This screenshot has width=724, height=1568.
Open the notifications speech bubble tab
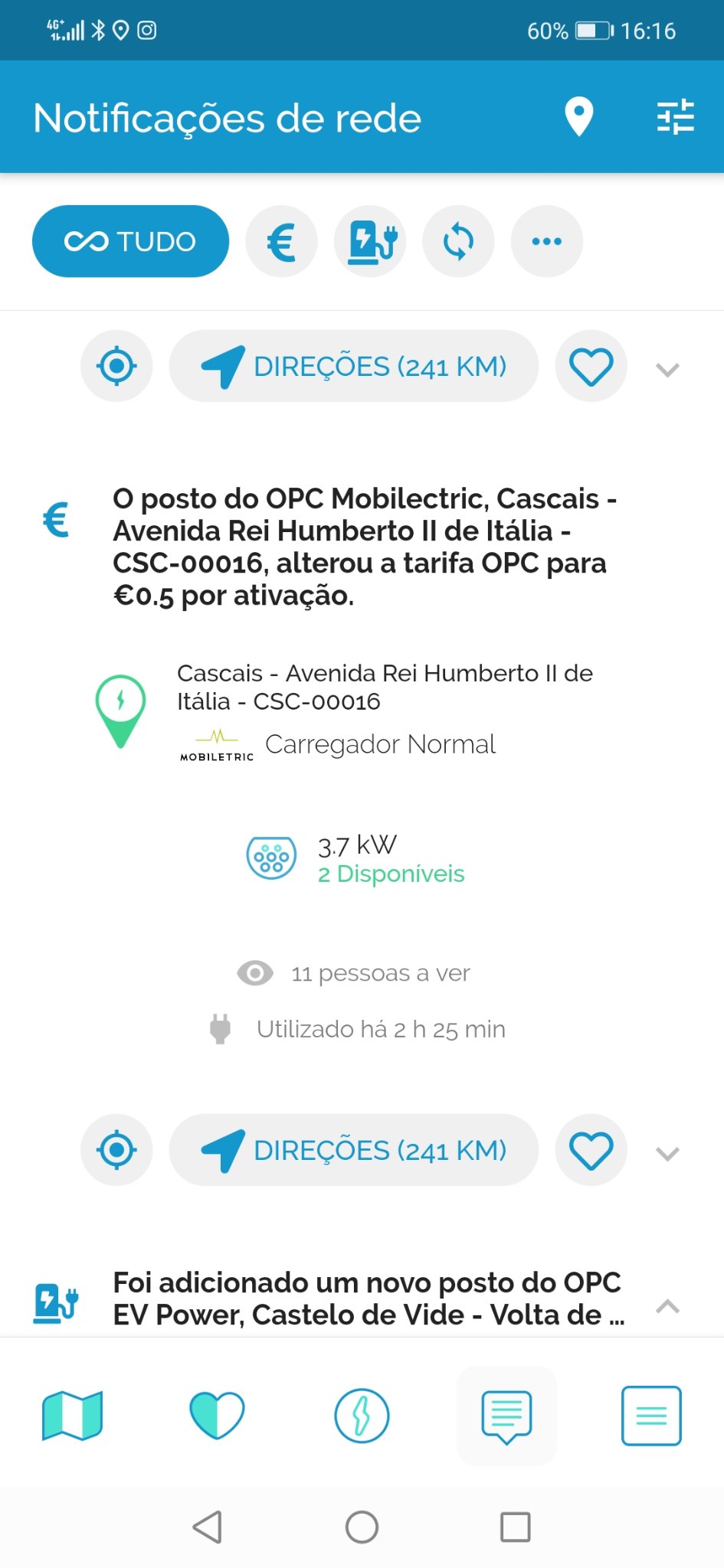click(x=506, y=1415)
